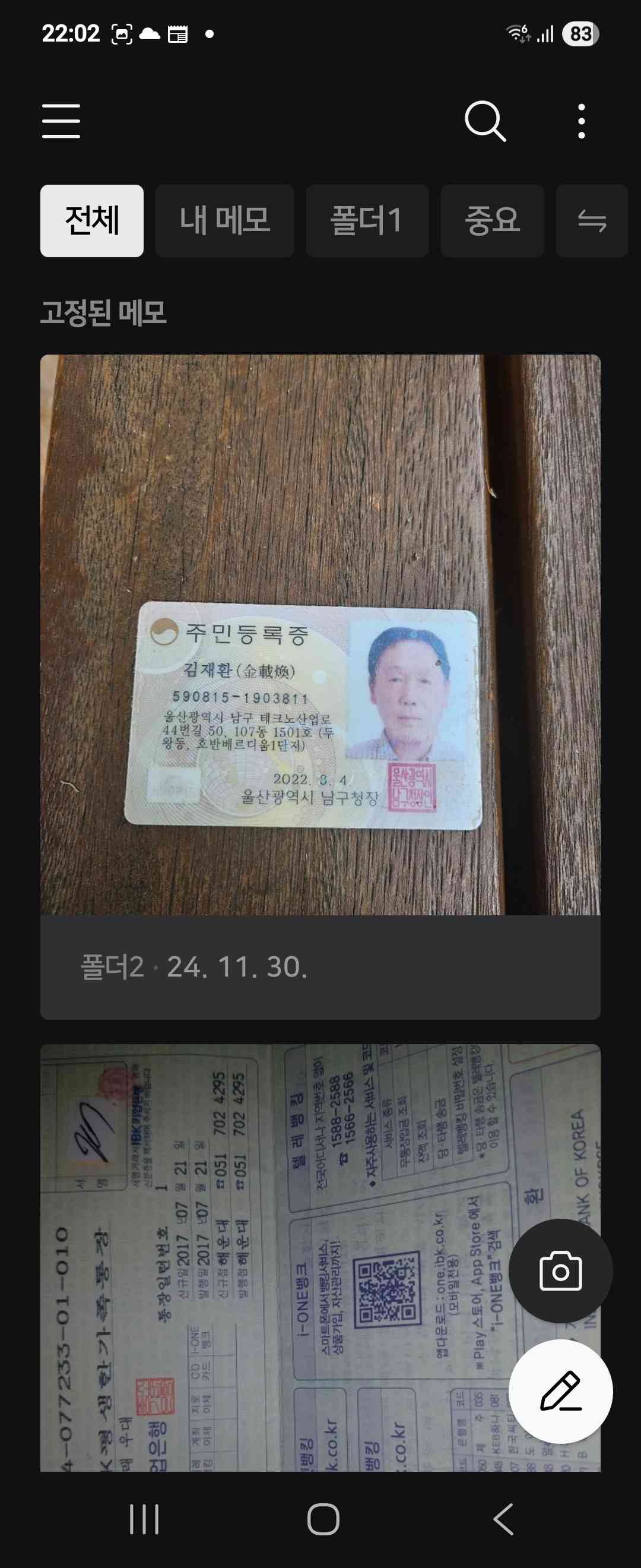Switch to the 폴더1 tab
Viewport: 641px width, 1568px height.
pos(367,220)
